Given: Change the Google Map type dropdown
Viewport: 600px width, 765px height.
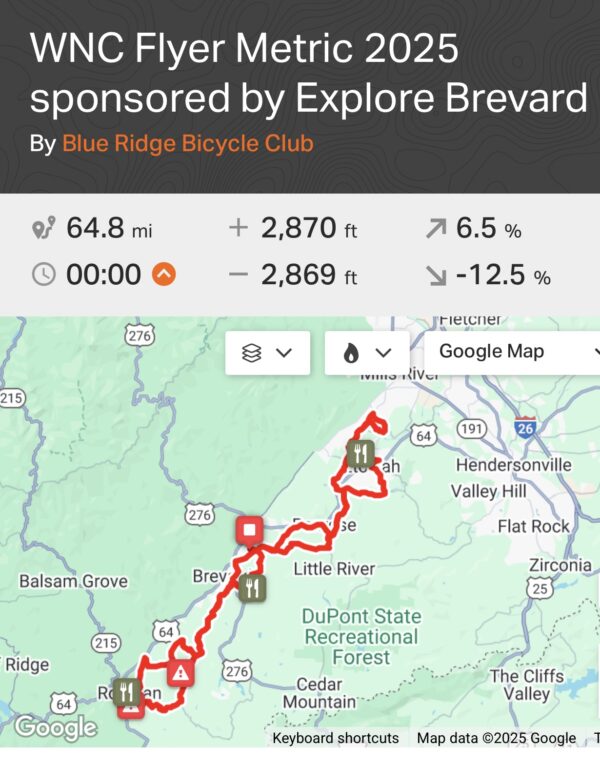Looking at the screenshot, I should 512,352.
